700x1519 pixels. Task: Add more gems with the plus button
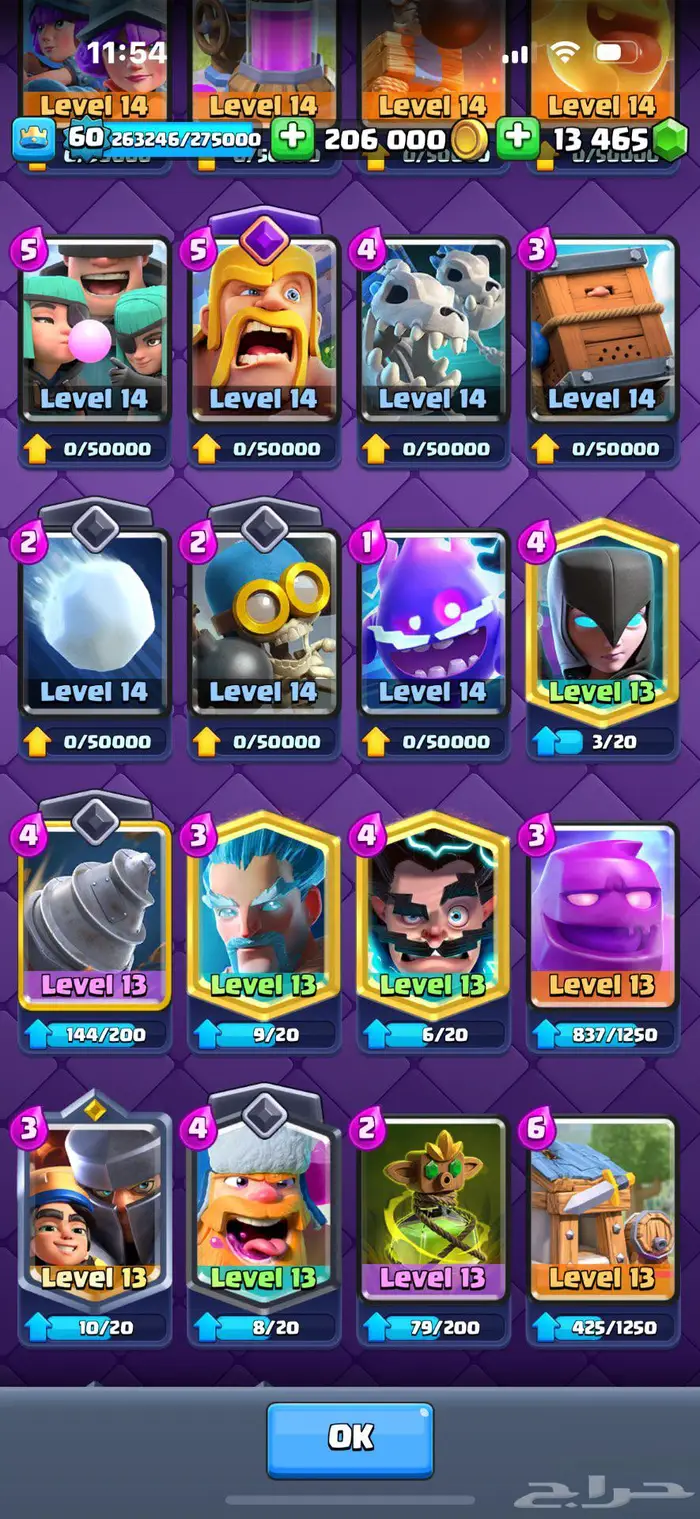(518, 138)
